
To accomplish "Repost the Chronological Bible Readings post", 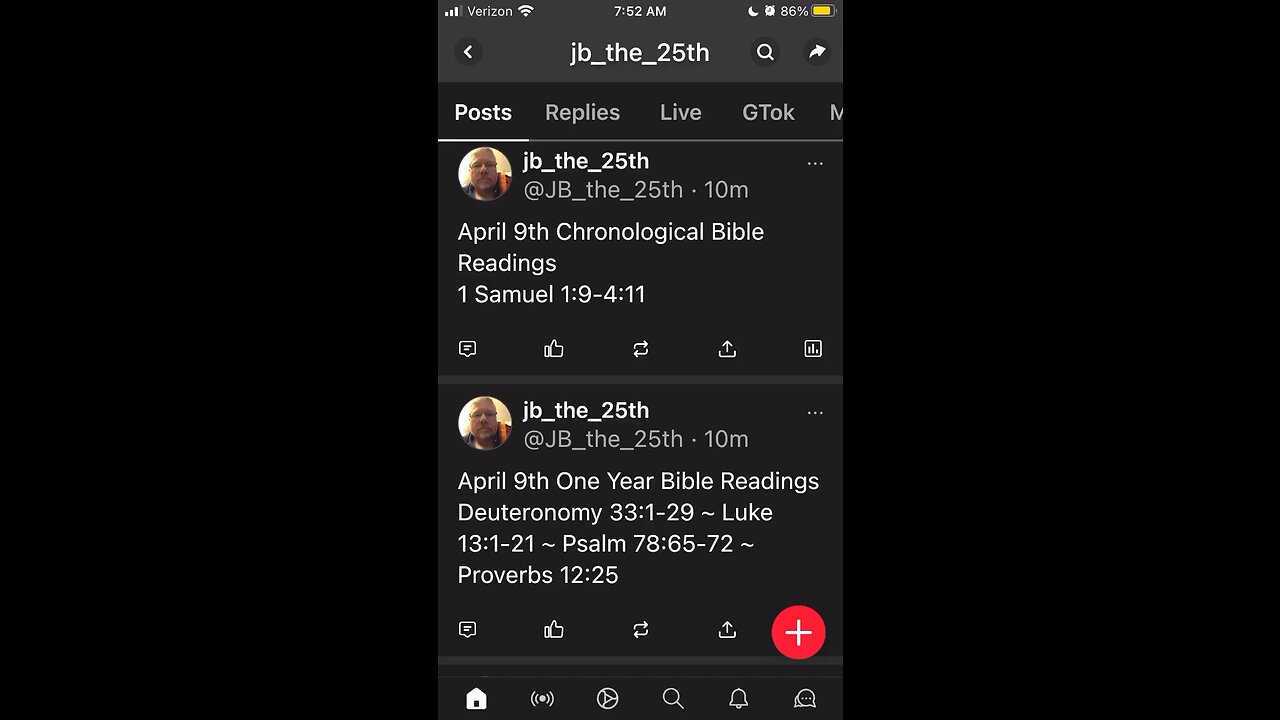I will coord(641,348).
